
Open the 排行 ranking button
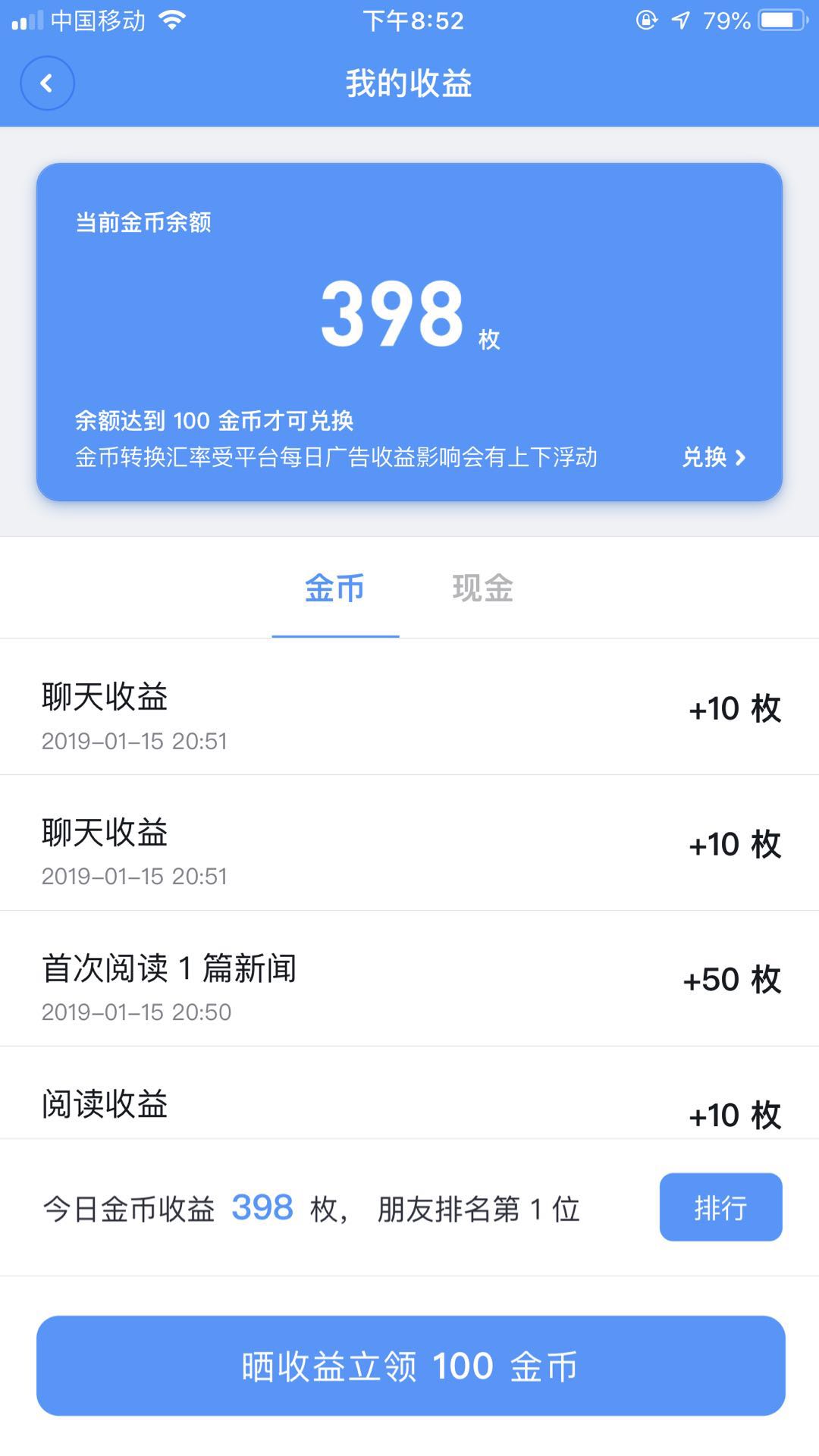coord(720,1207)
